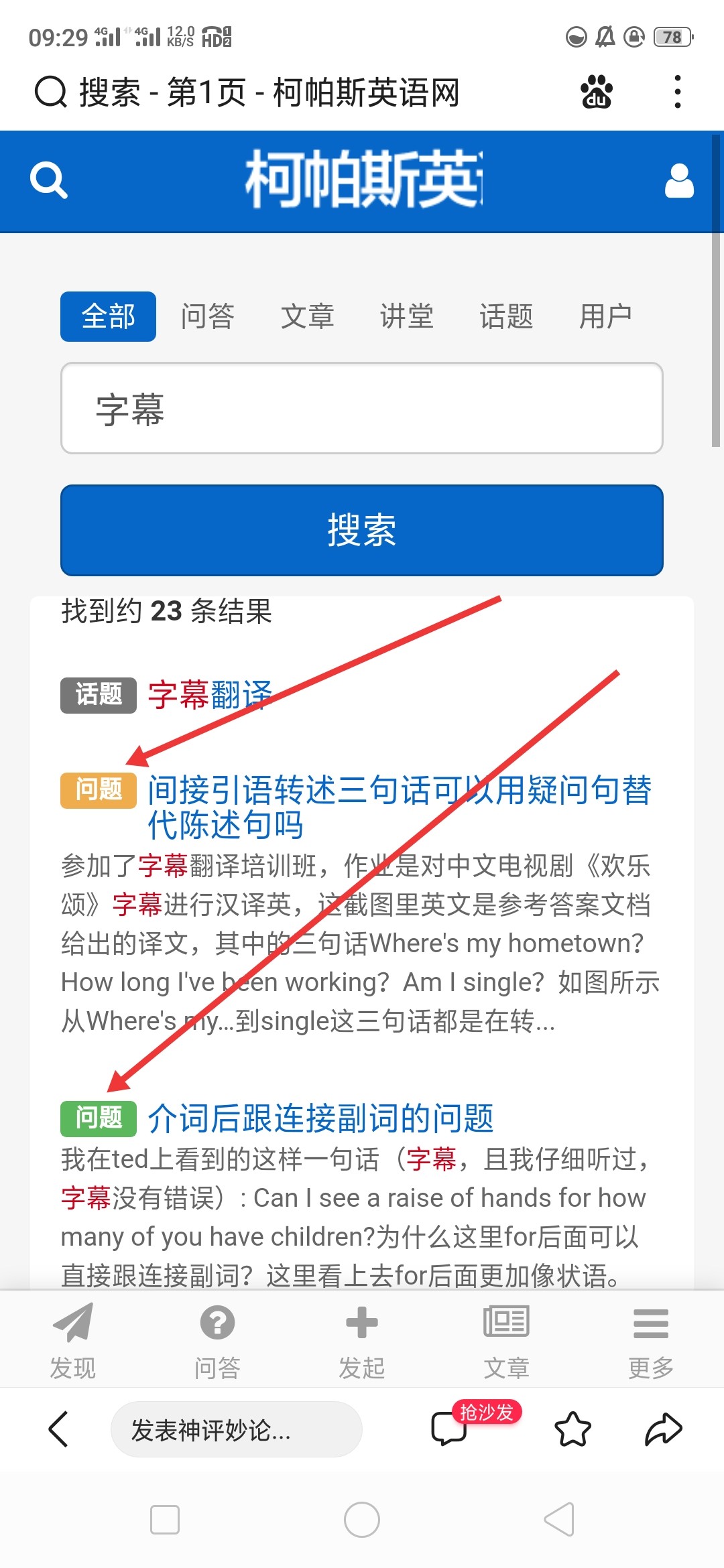Bookmark this page with the star icon
This screenshot has height=1568, width=724.
(572, 1429)
